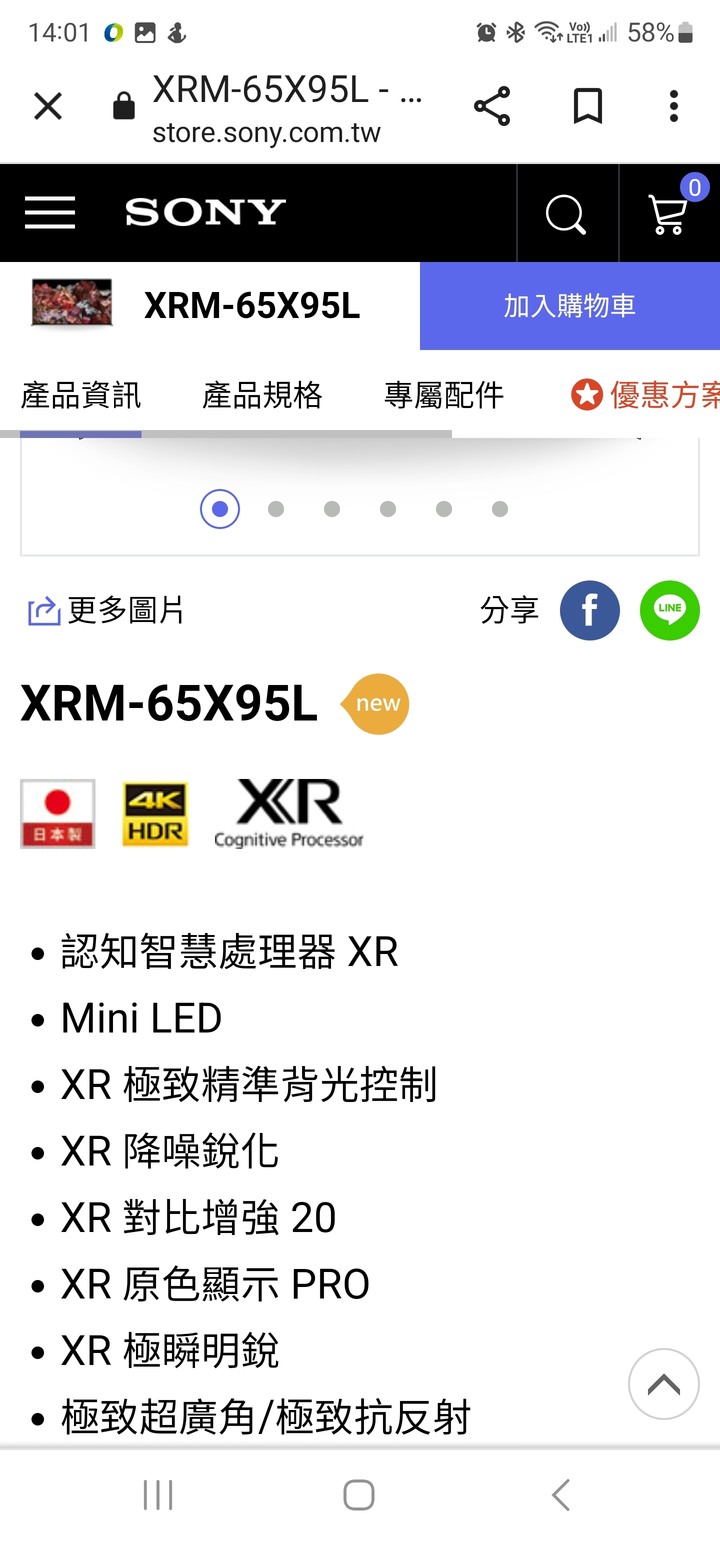Bookmark this Sony store page
720x1544 pixels.
coord(587,106)
